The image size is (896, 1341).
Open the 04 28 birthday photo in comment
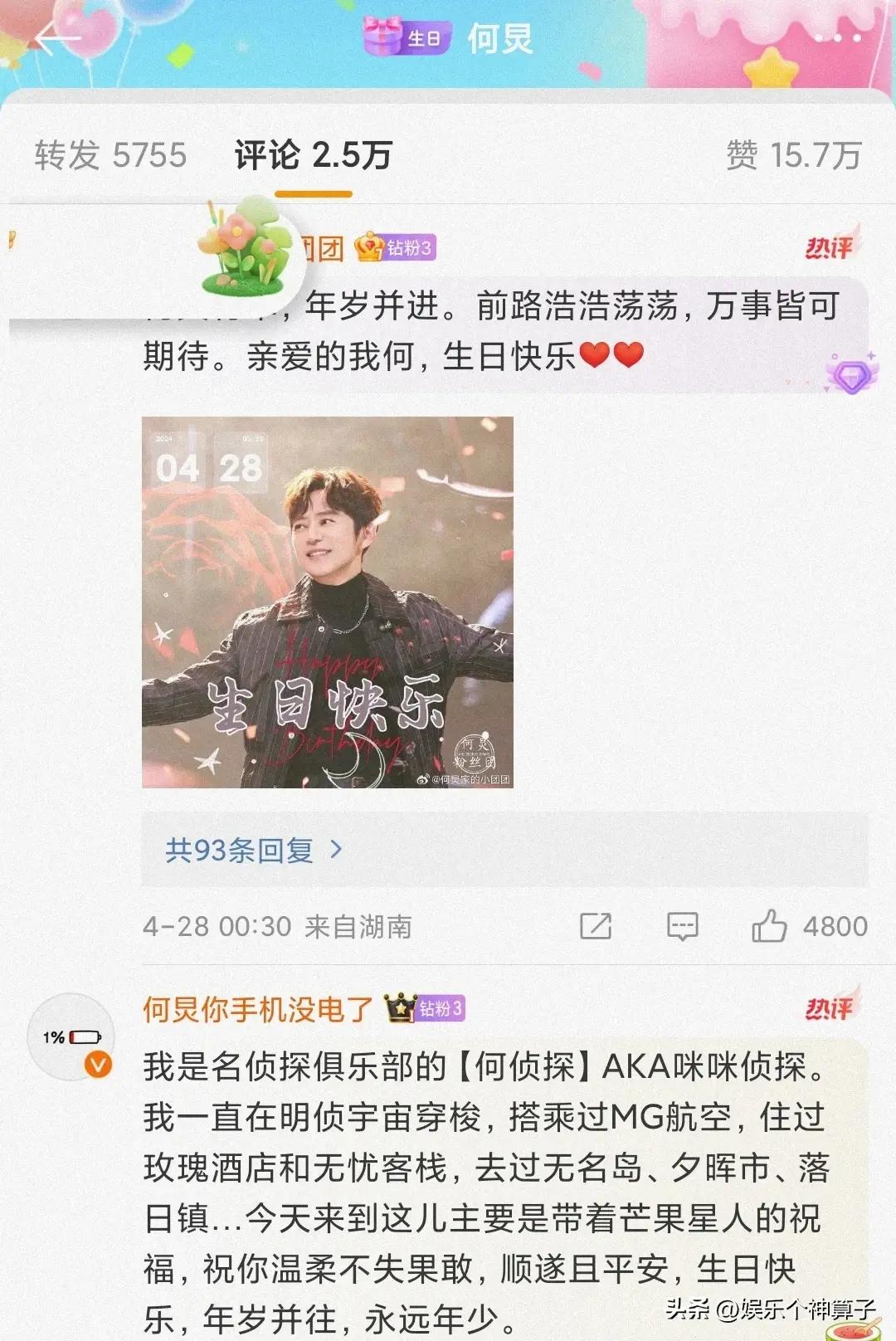tap(328, 602)
